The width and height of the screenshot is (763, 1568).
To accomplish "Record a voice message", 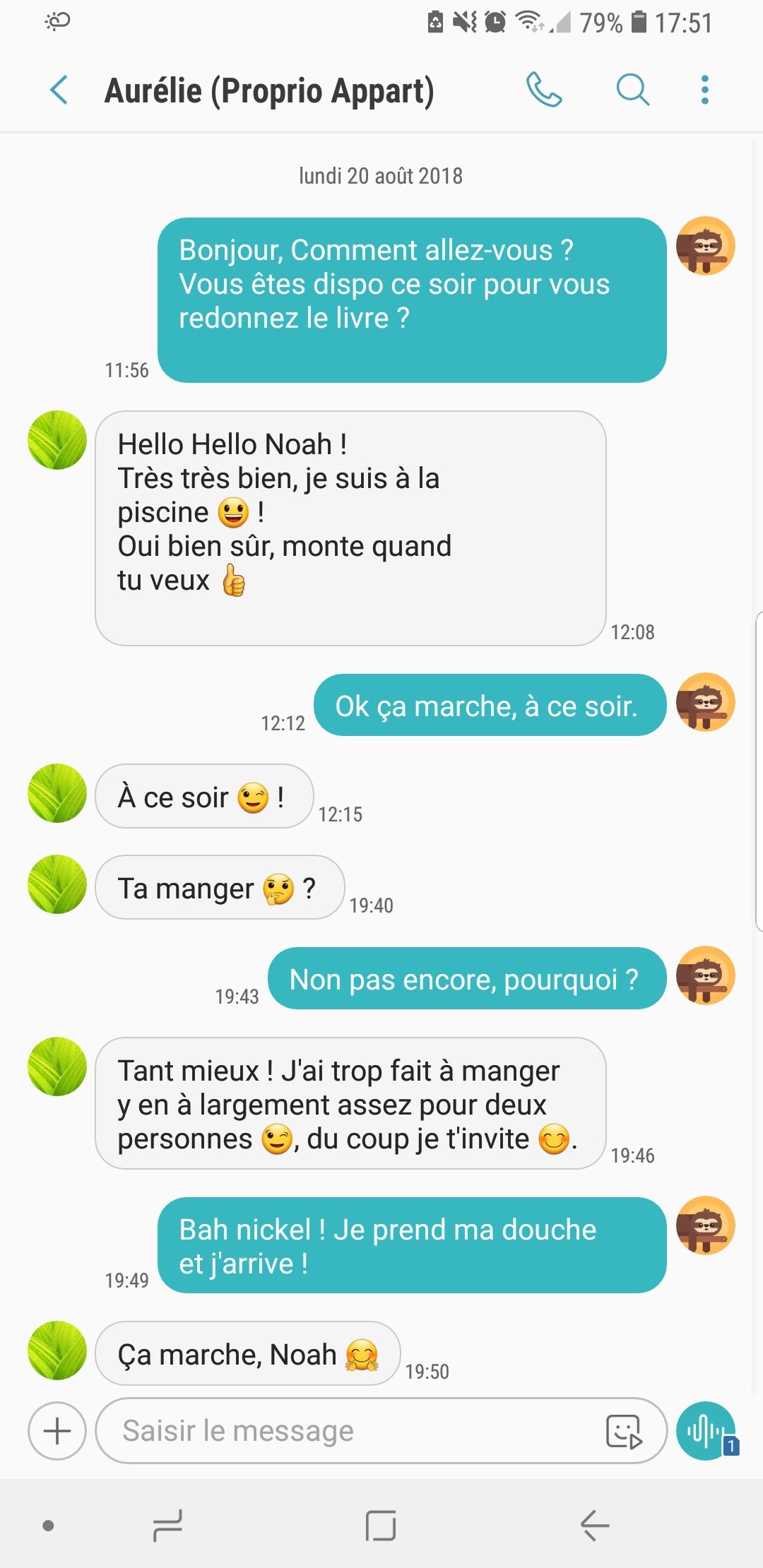I will tap(706, 1430).
